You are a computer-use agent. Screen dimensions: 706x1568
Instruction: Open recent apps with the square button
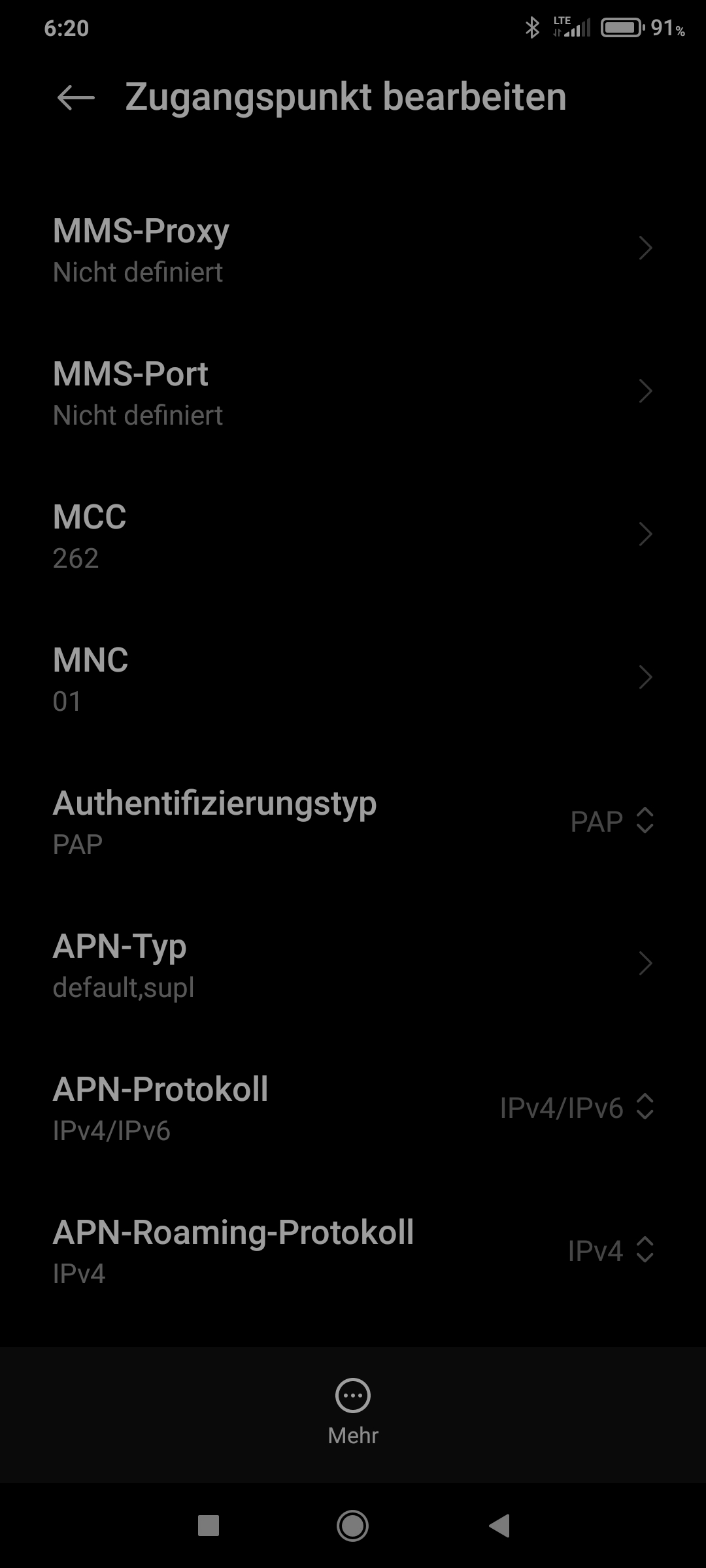click(209, 1526)
